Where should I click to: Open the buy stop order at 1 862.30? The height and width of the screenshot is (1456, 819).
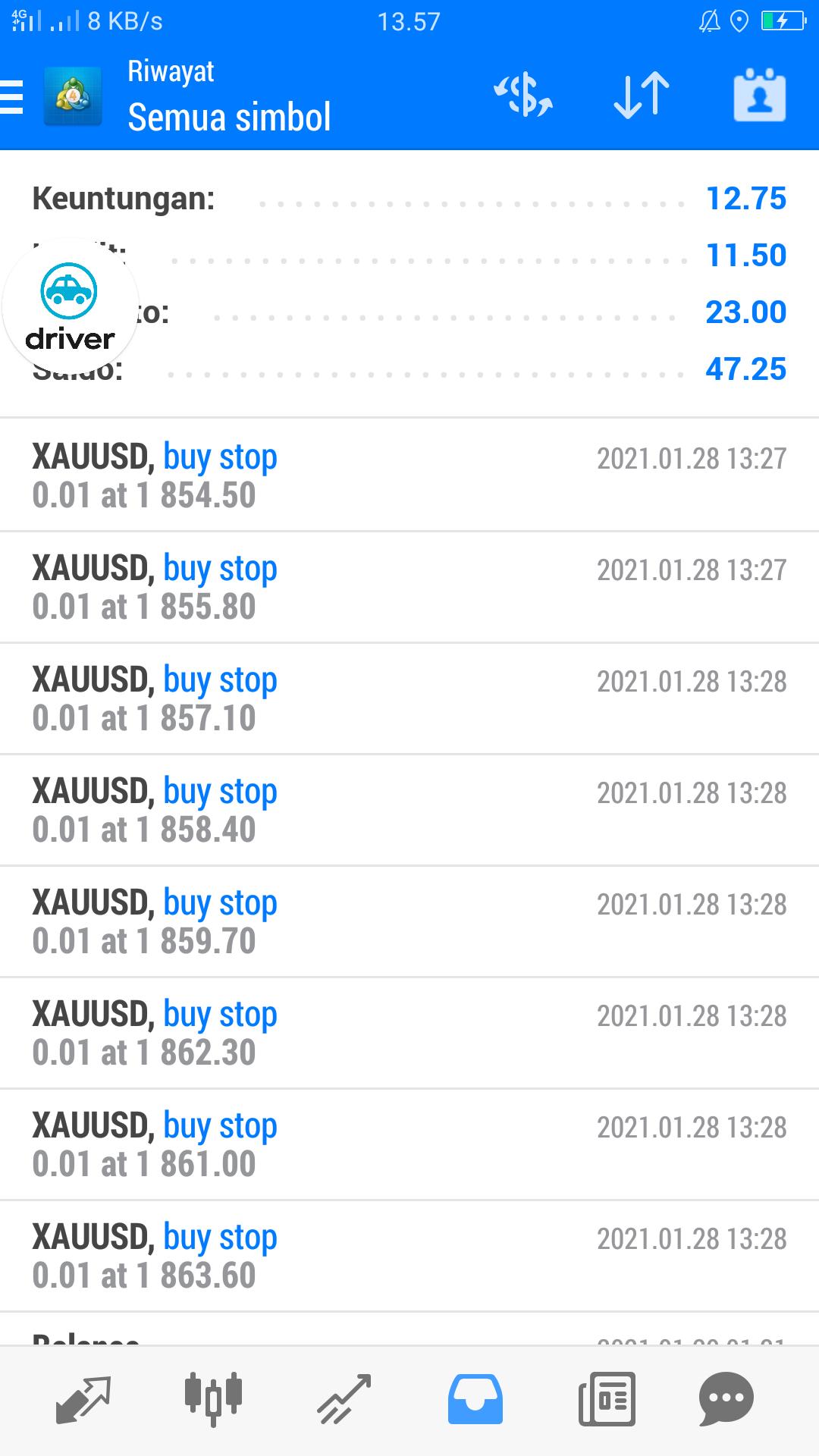pyautogui.click(x=409, y=1033)
